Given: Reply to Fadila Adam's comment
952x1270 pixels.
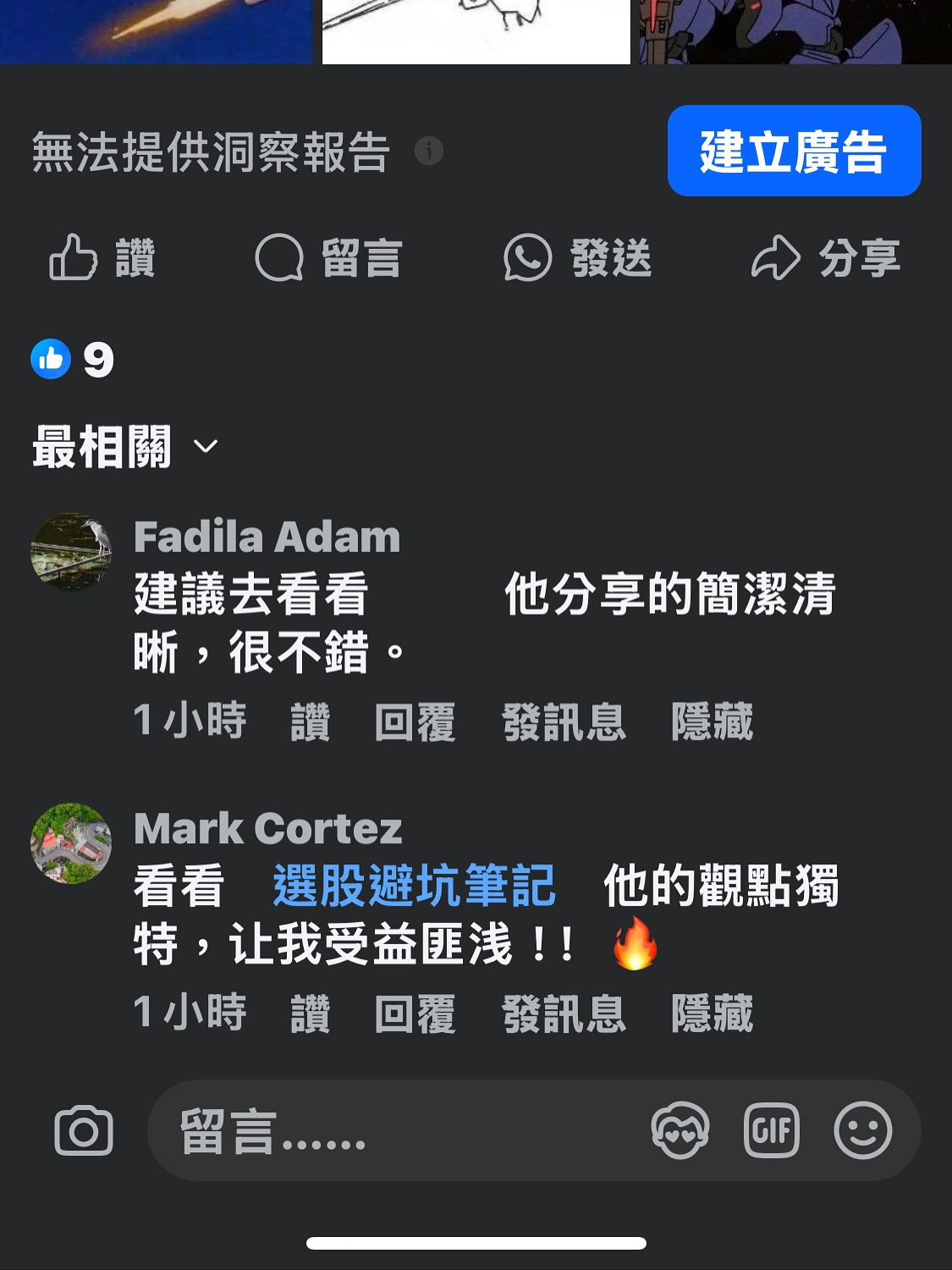Looking at the screenshot, I should [415, 722].
